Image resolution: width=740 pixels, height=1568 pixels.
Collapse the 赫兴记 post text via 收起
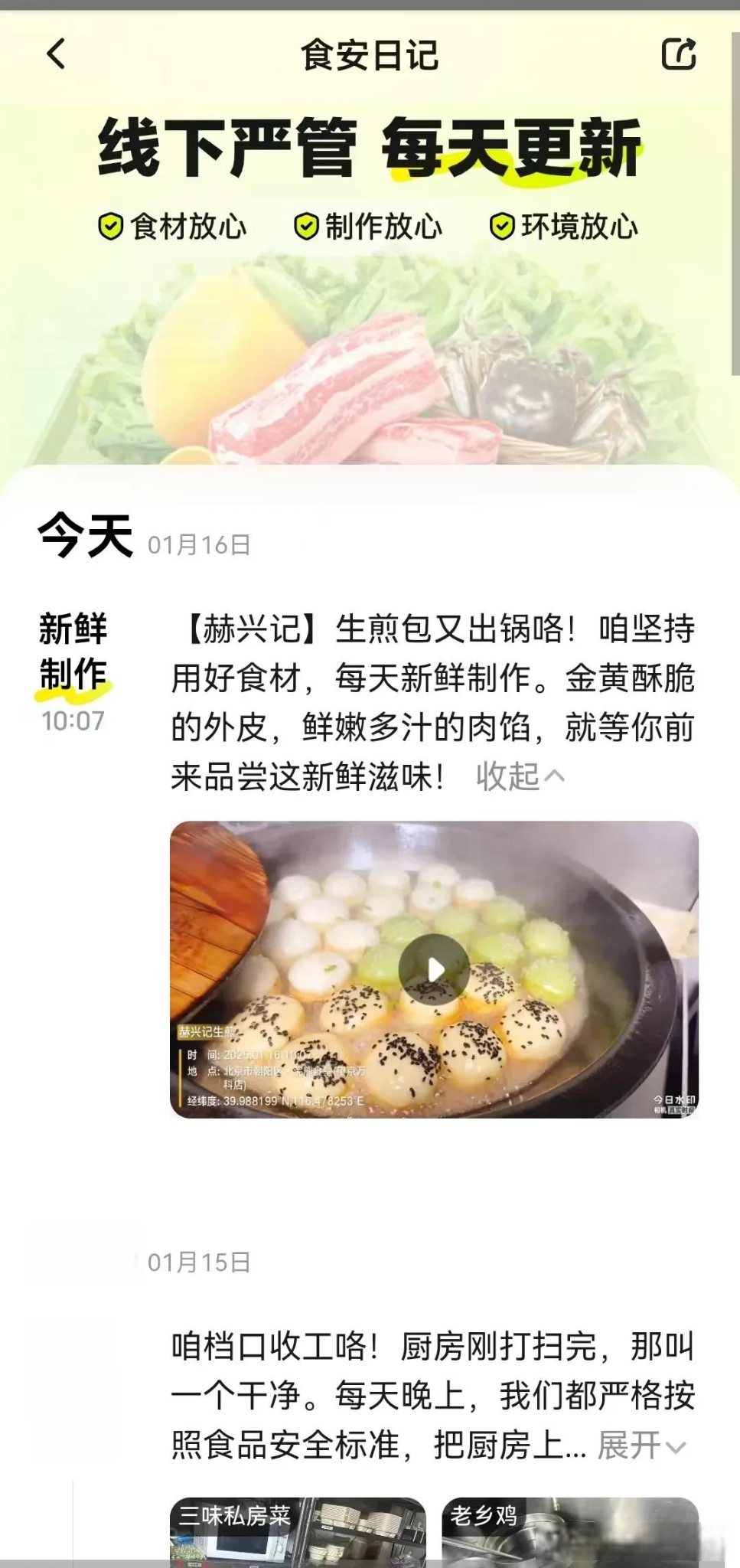[520, 777]
